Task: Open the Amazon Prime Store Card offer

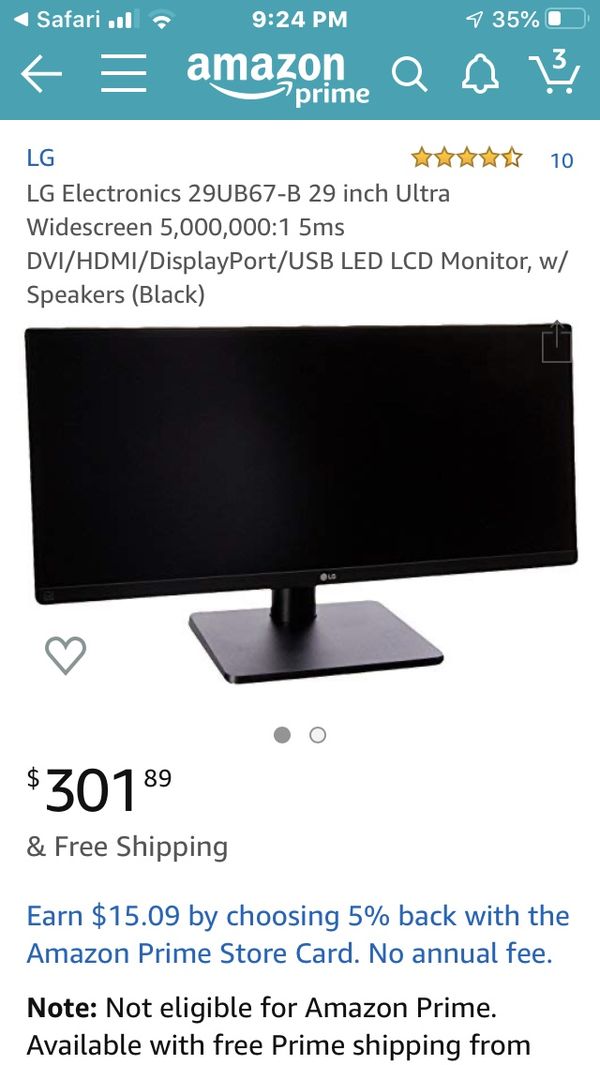Action: coord(298,935)
